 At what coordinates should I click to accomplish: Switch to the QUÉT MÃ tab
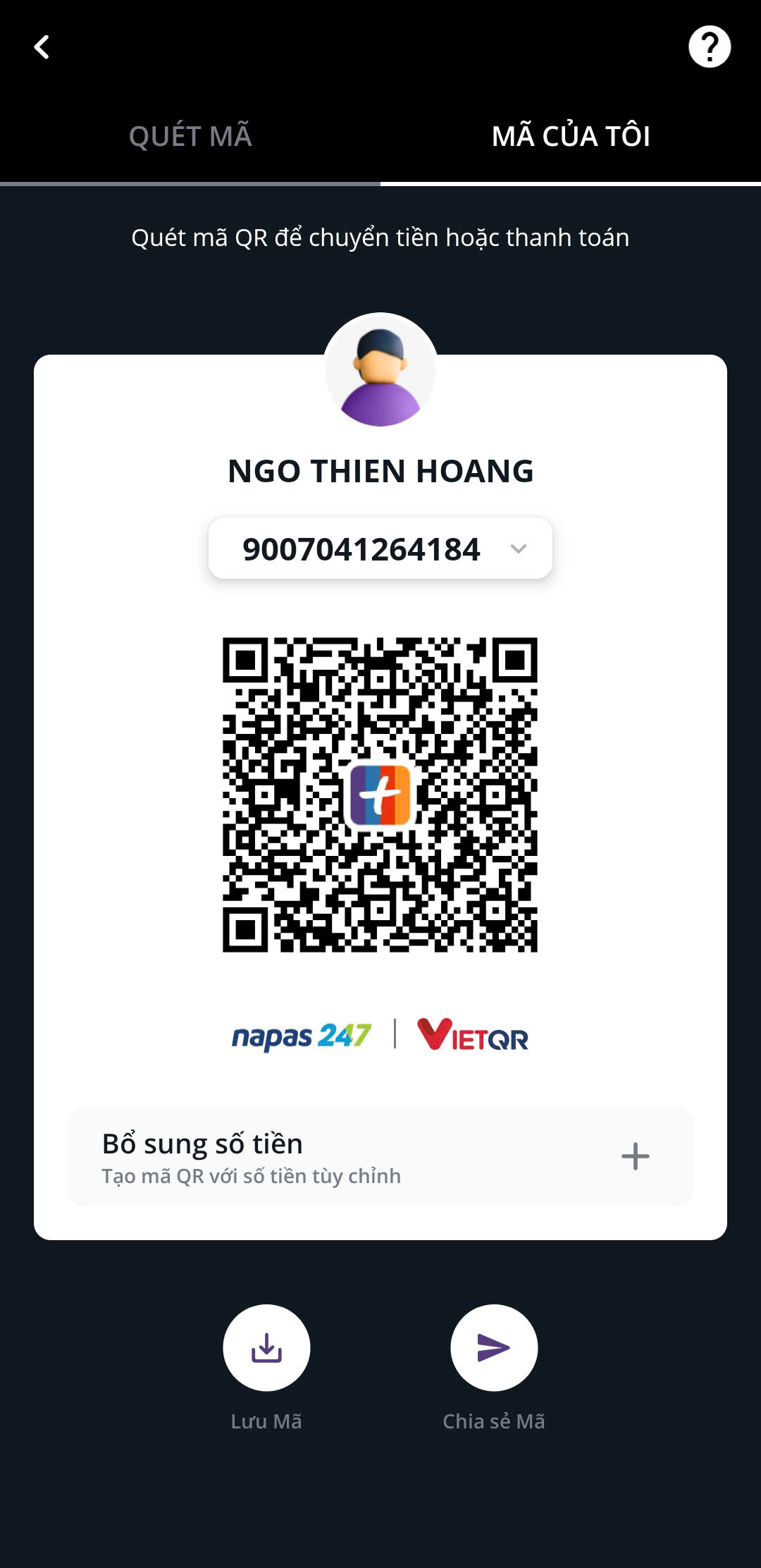[190, 136]
